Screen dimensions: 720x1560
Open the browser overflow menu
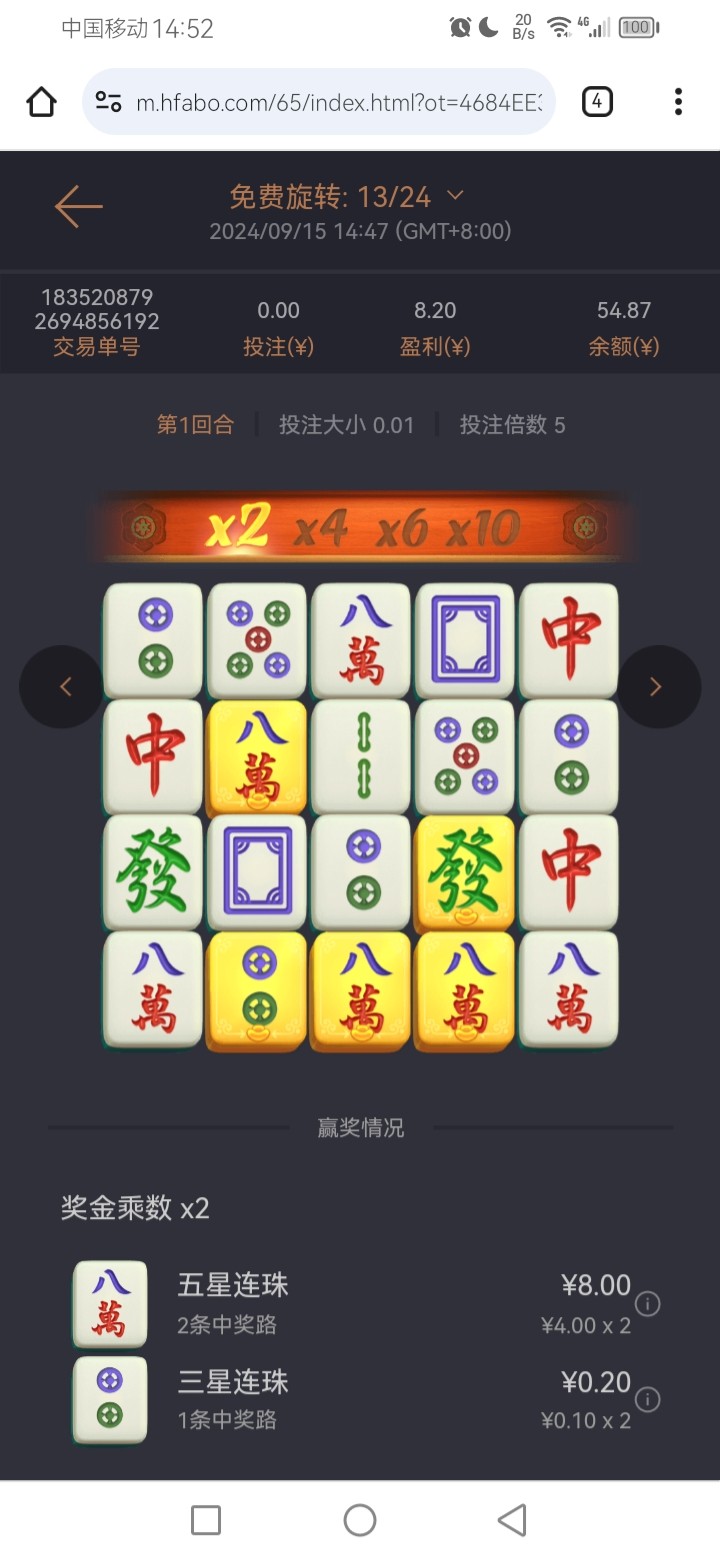678,102
